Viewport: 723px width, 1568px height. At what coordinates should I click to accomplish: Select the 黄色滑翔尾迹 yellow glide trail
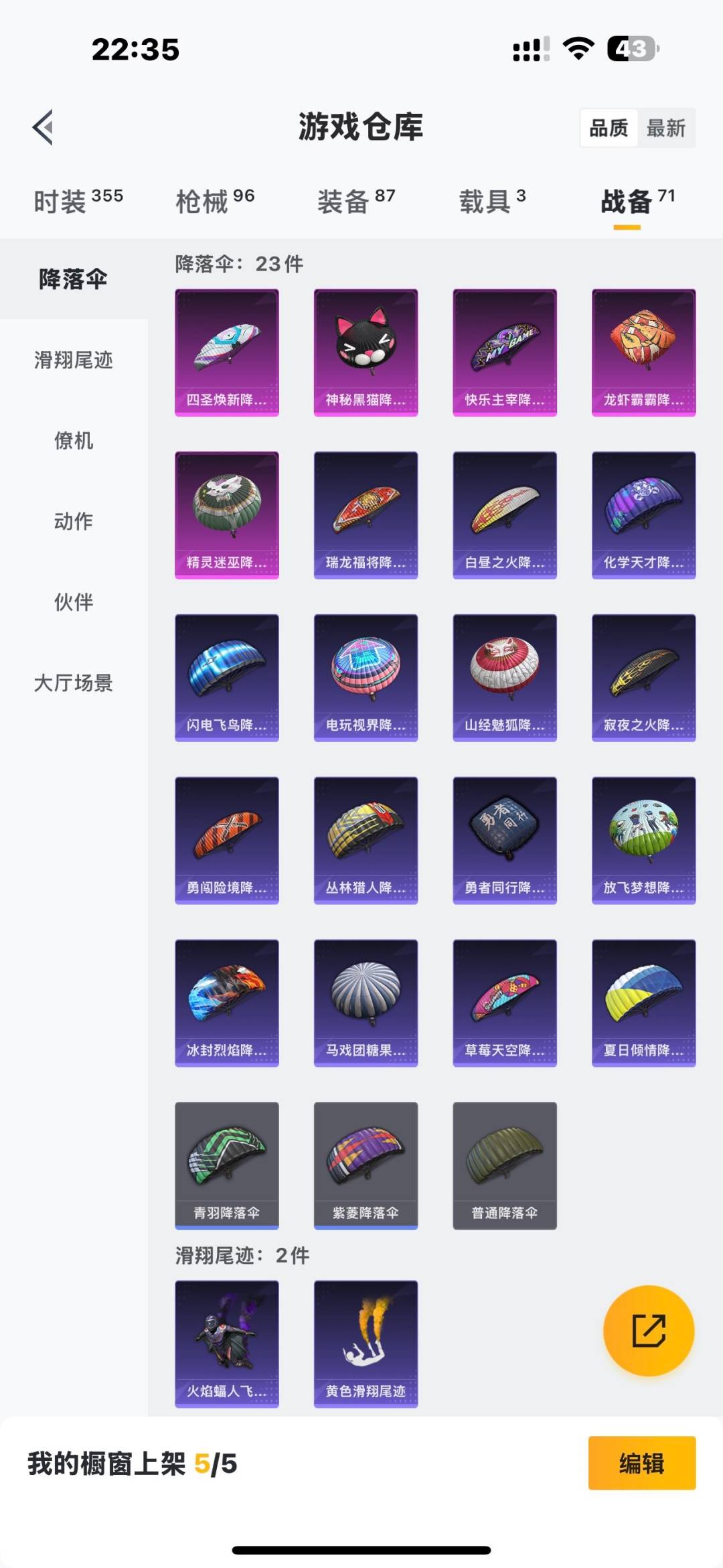(x=366, y=1346)
